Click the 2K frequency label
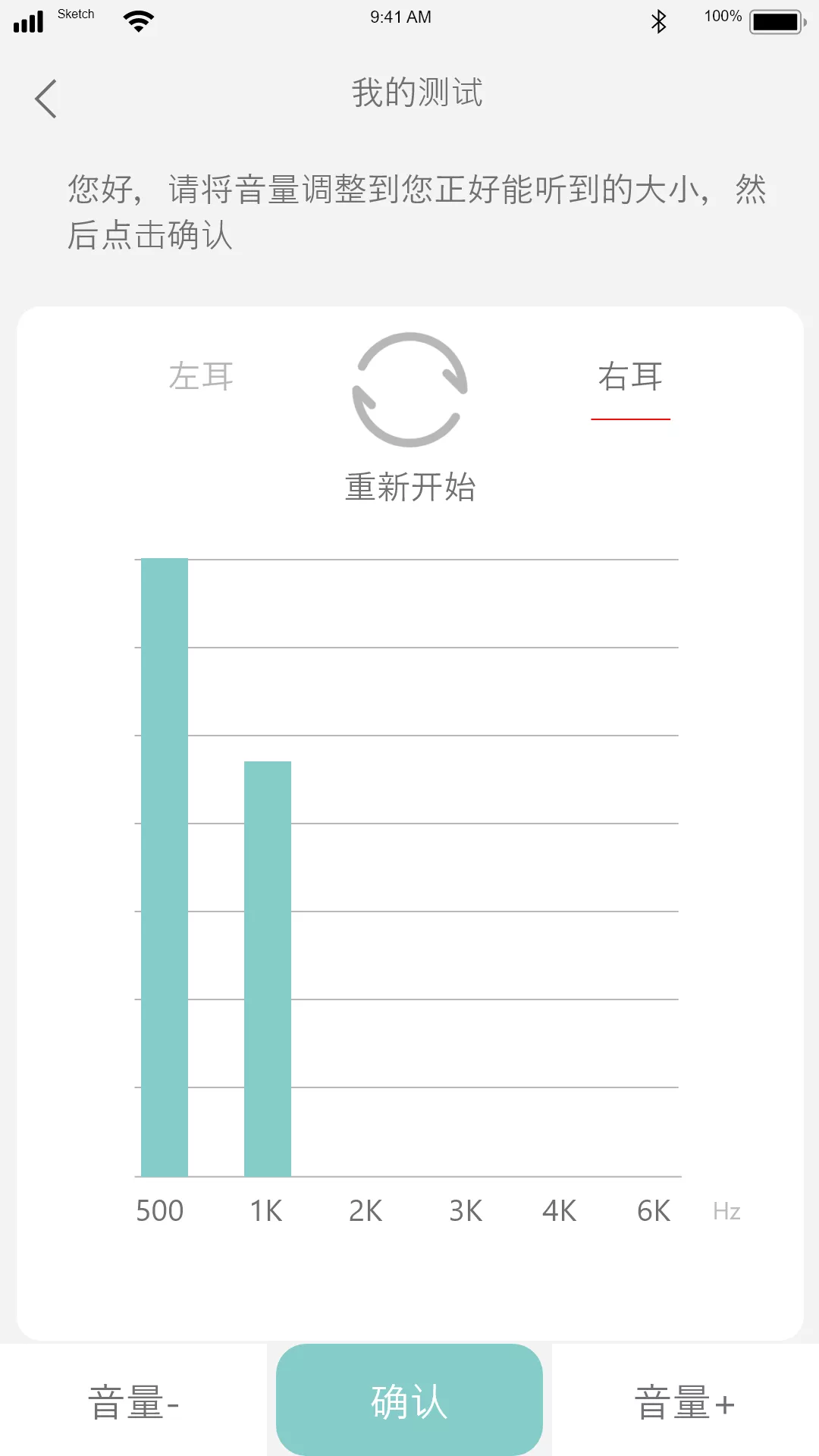 [x=365, y=1210]
